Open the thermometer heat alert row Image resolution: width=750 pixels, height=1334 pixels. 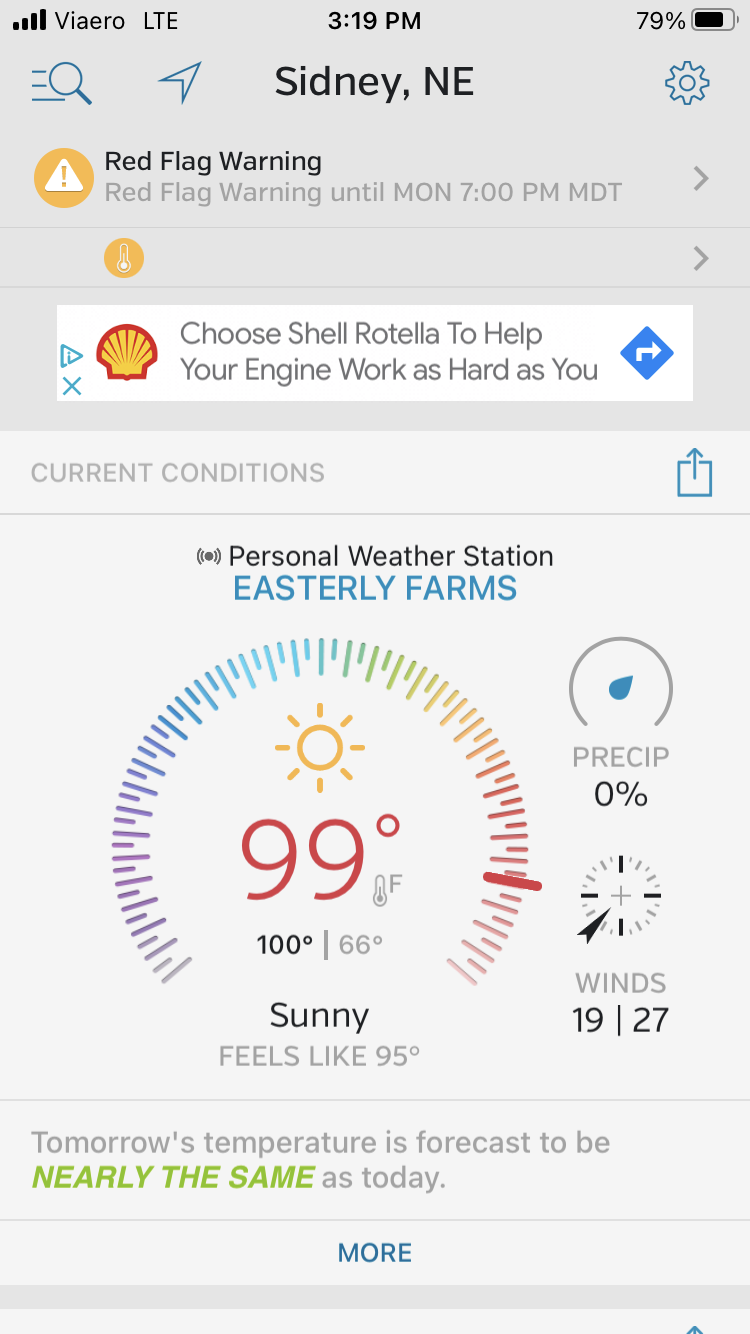[x=375, y=259]
